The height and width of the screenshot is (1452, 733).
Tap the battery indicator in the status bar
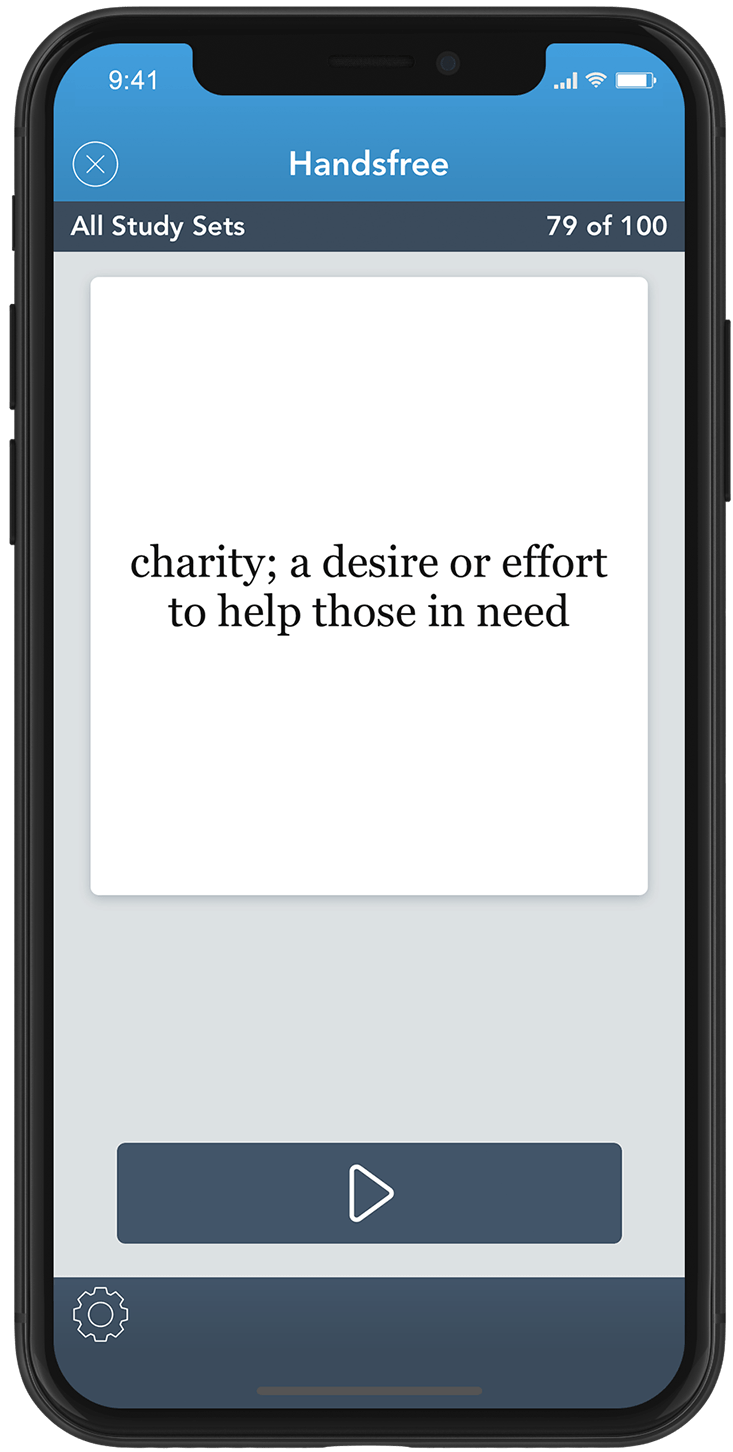click(636, 80)
